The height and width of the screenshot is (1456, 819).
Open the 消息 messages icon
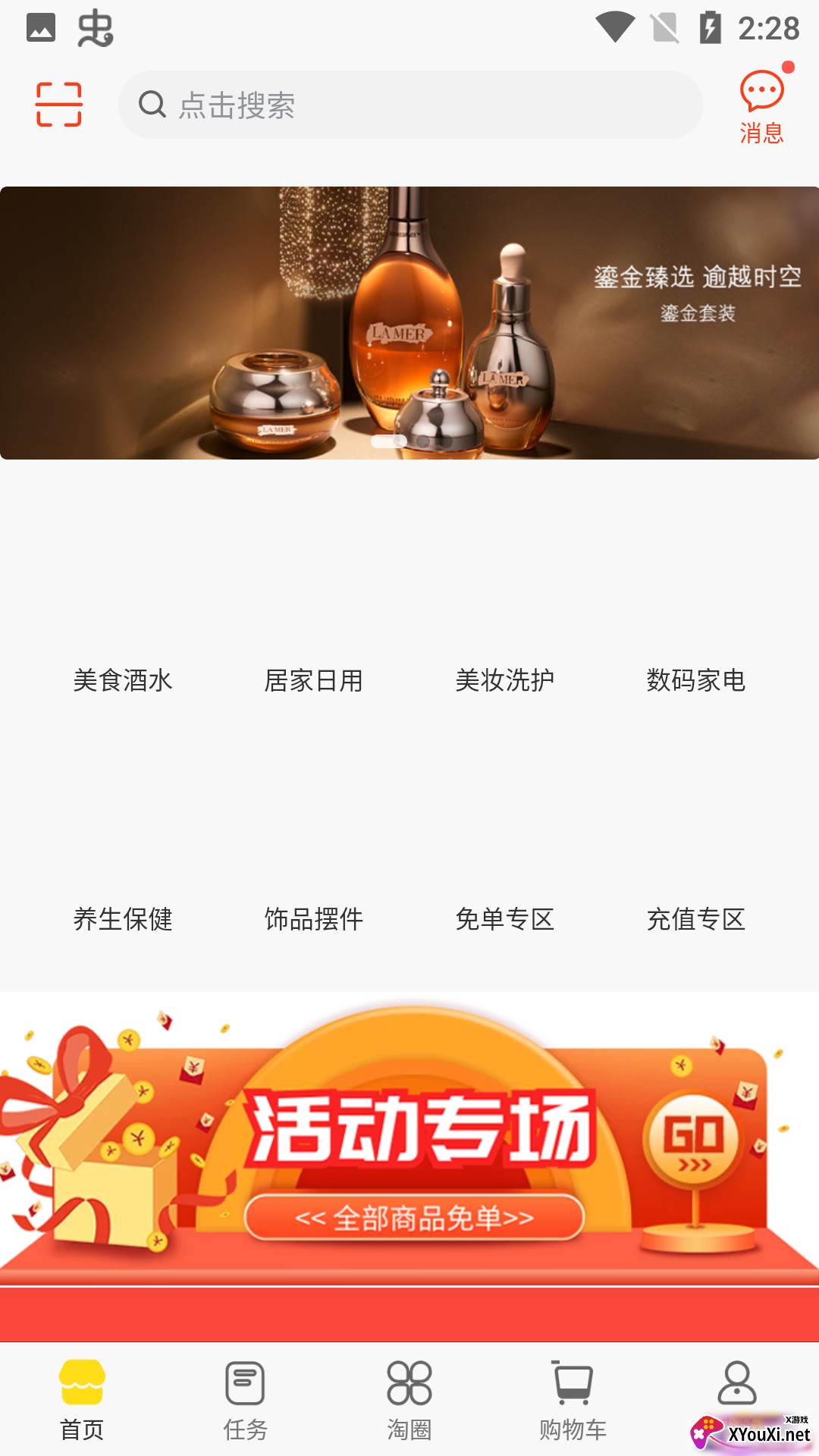pyautogui.click(x=762, y=105)
